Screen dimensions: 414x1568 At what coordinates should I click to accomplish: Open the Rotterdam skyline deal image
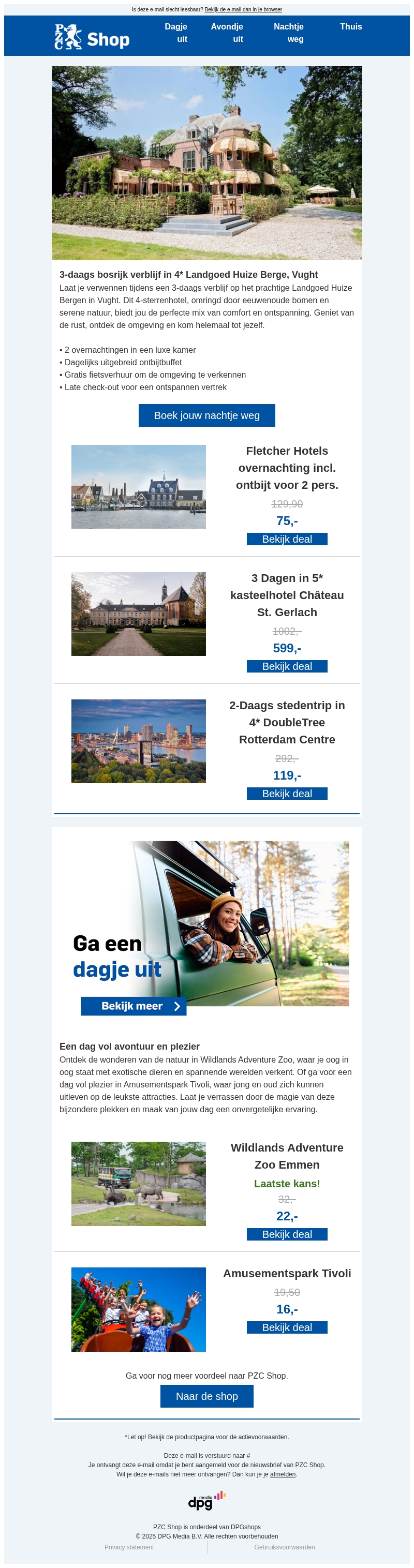pyautogui.click(x=138, y=741)
